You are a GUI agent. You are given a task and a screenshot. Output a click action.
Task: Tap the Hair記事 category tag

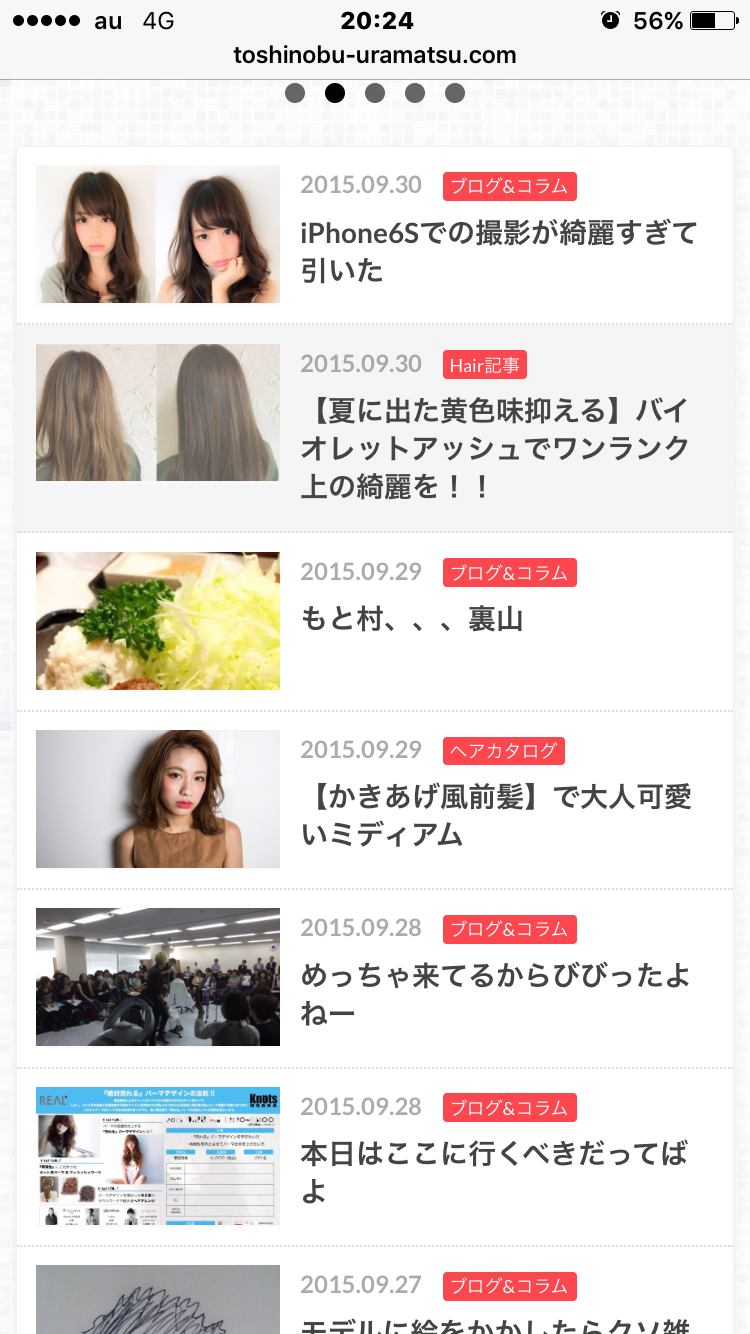(485, 365)
